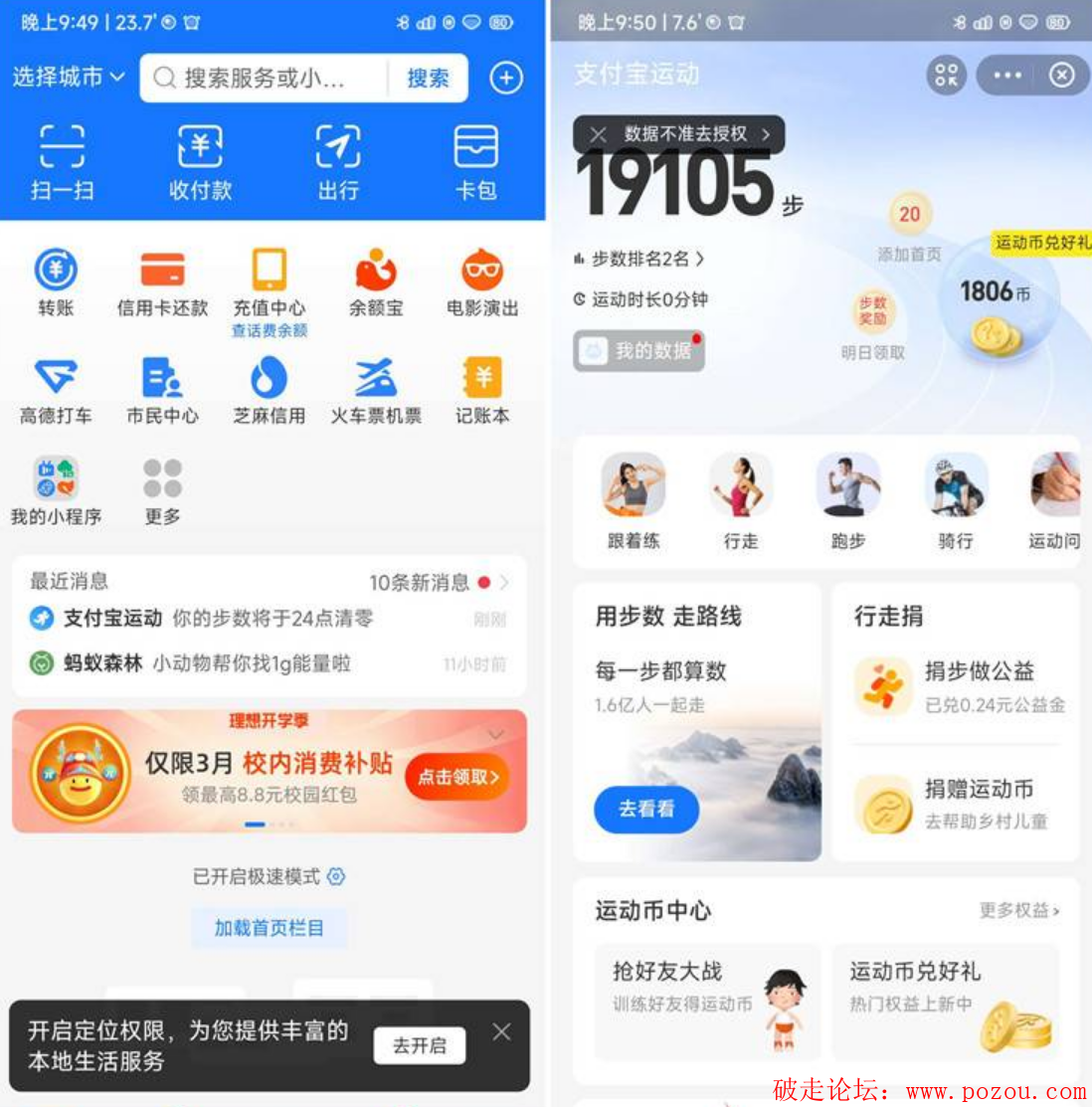The height and width of the screenshot is (1107, 1092).
Task: Open 余额宝 from the service grid
Action: [376, 282]
